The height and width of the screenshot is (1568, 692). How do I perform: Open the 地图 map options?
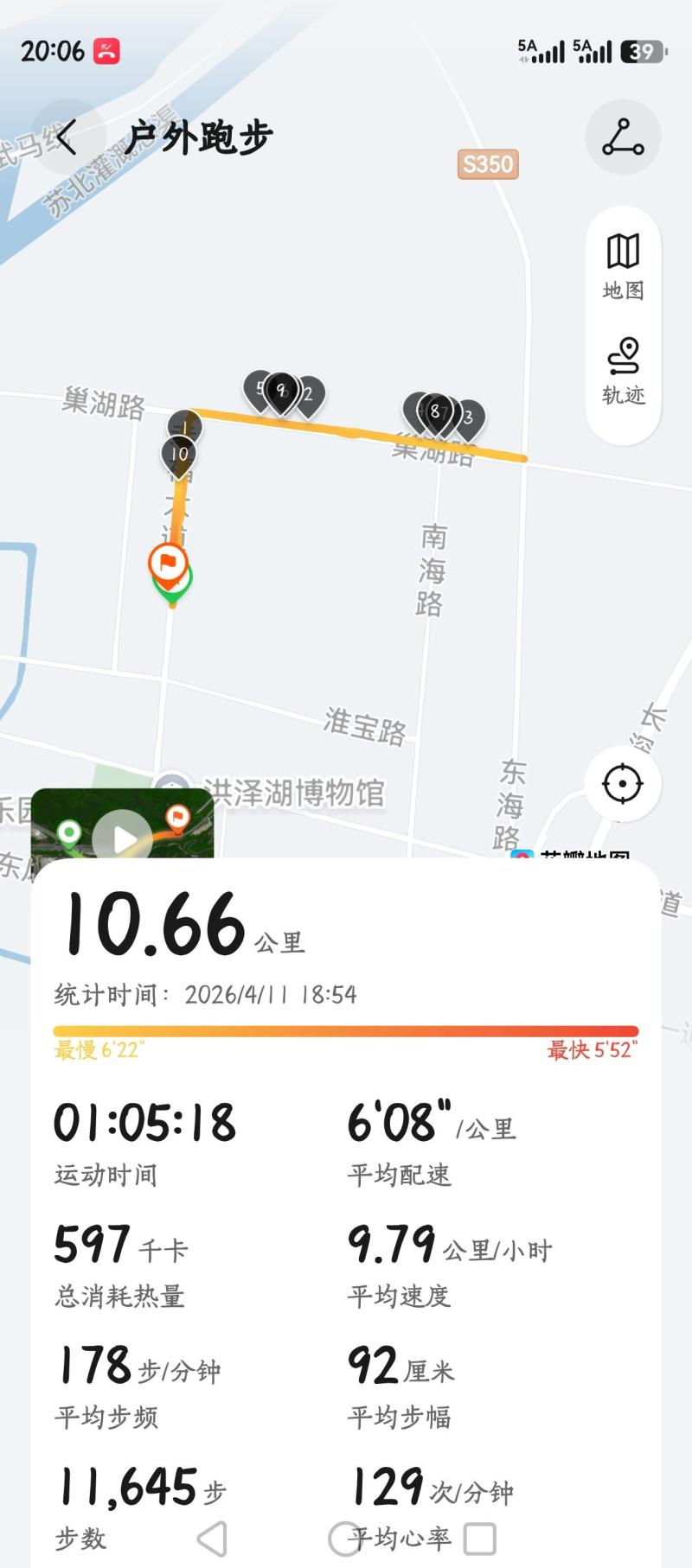[x=623, y=266]
